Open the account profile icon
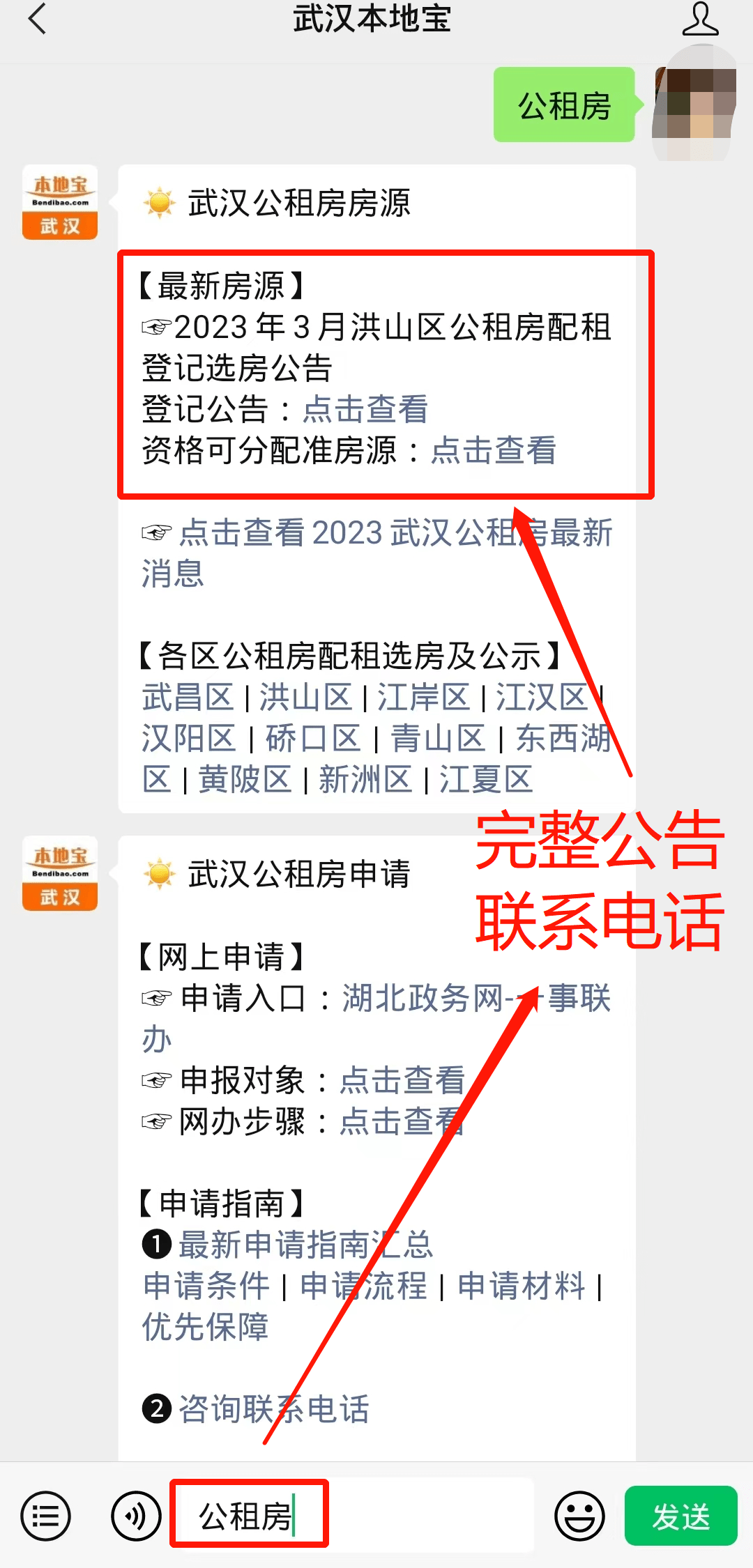Viewport: 753px width, 1568px height. pyautogui.click(x=700, y=19)
